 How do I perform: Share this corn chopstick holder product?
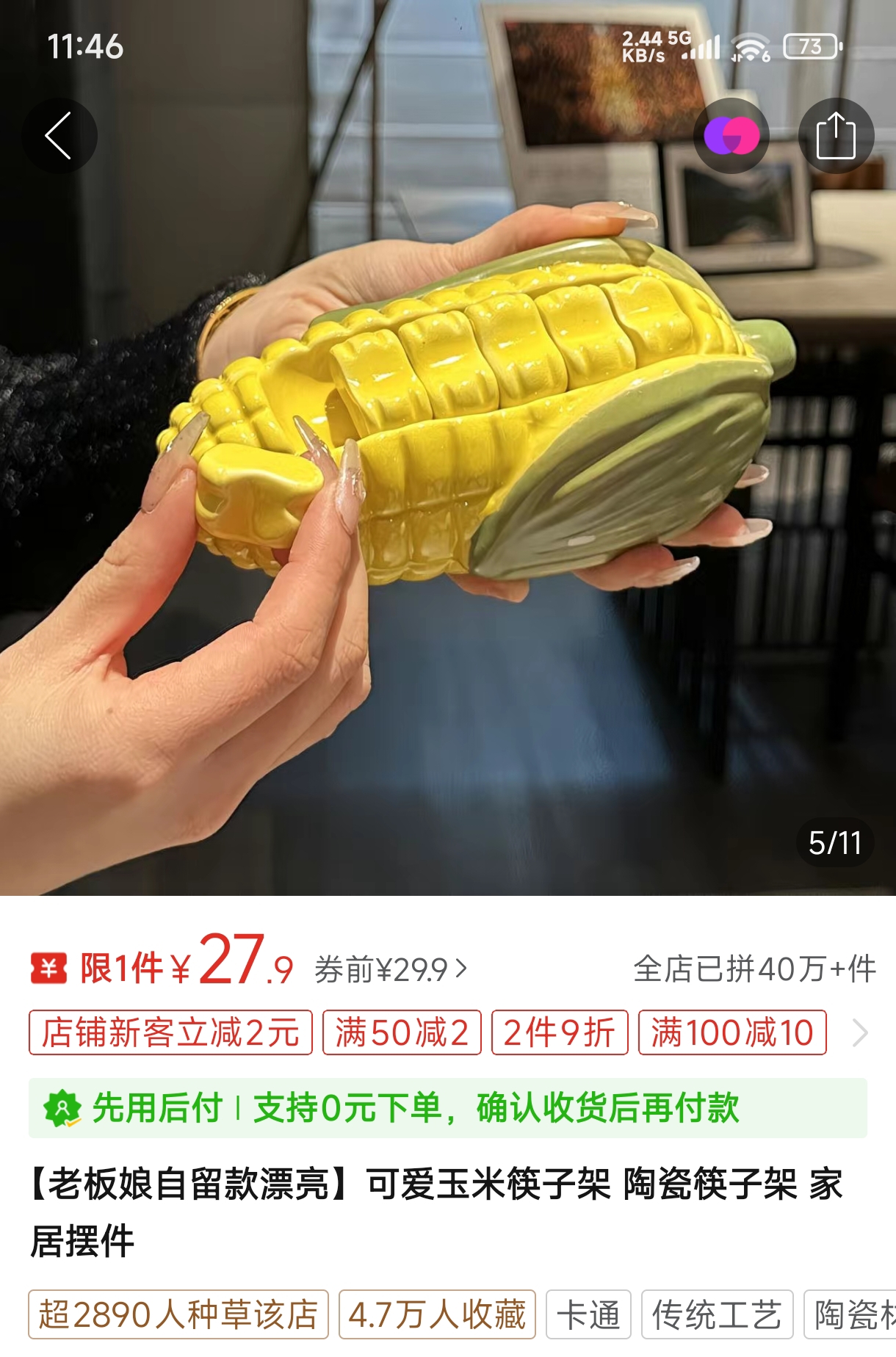point(836,136)
